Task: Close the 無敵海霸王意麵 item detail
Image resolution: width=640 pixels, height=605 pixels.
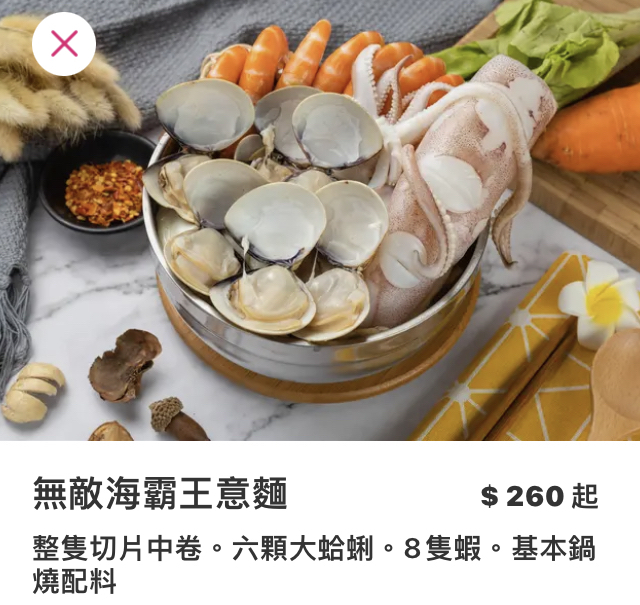Action: 64,44
